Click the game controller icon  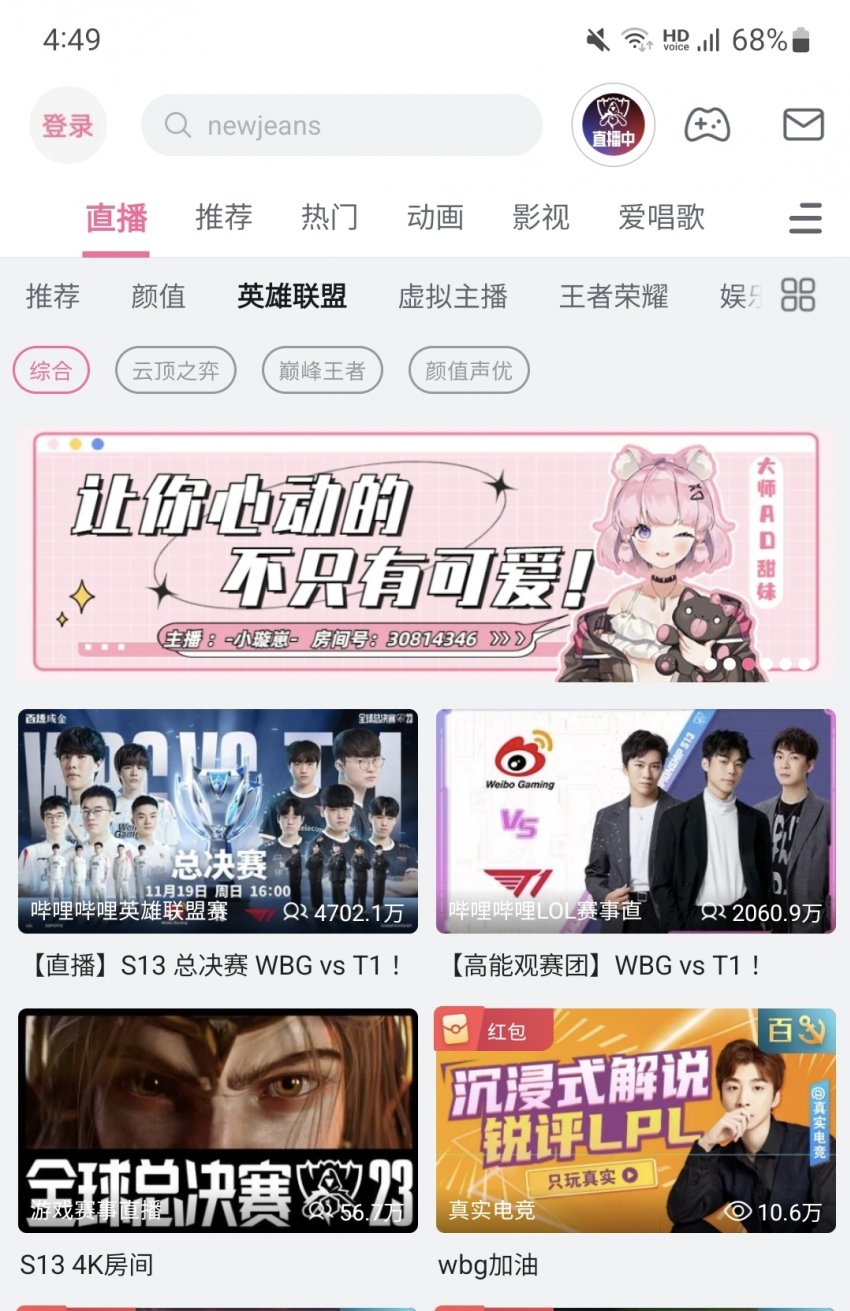pos(708,124)
